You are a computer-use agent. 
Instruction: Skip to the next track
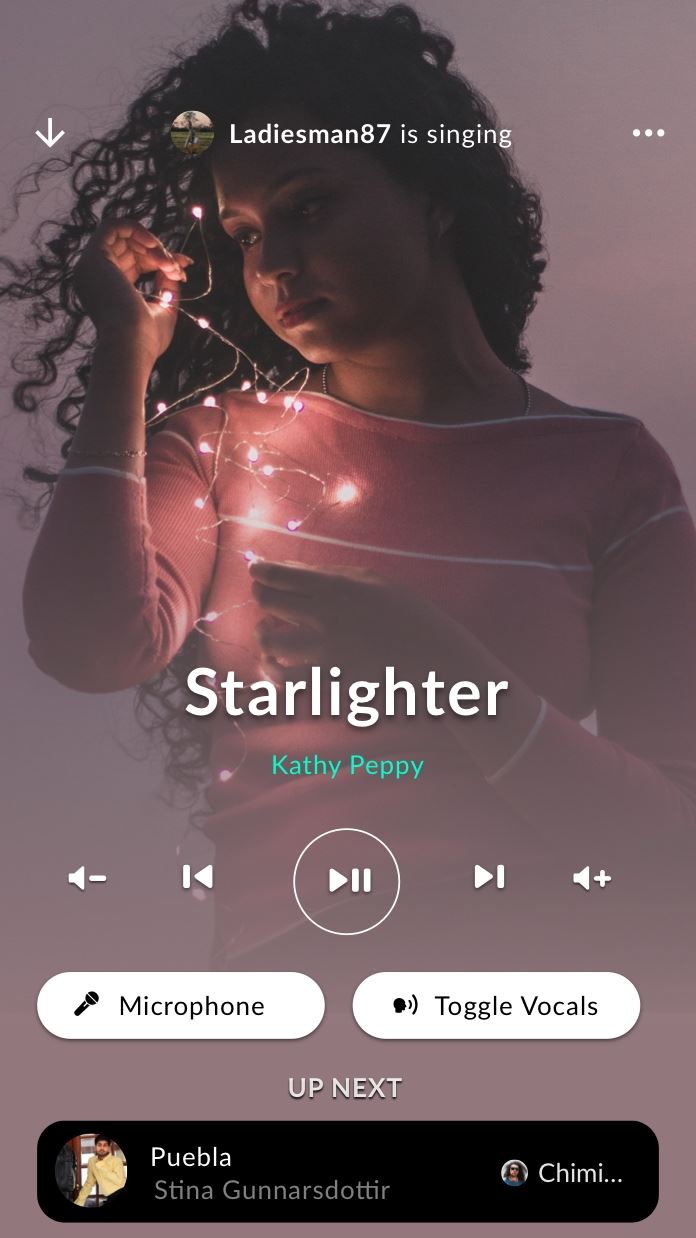pyautogui.click(x=489, y=877)
